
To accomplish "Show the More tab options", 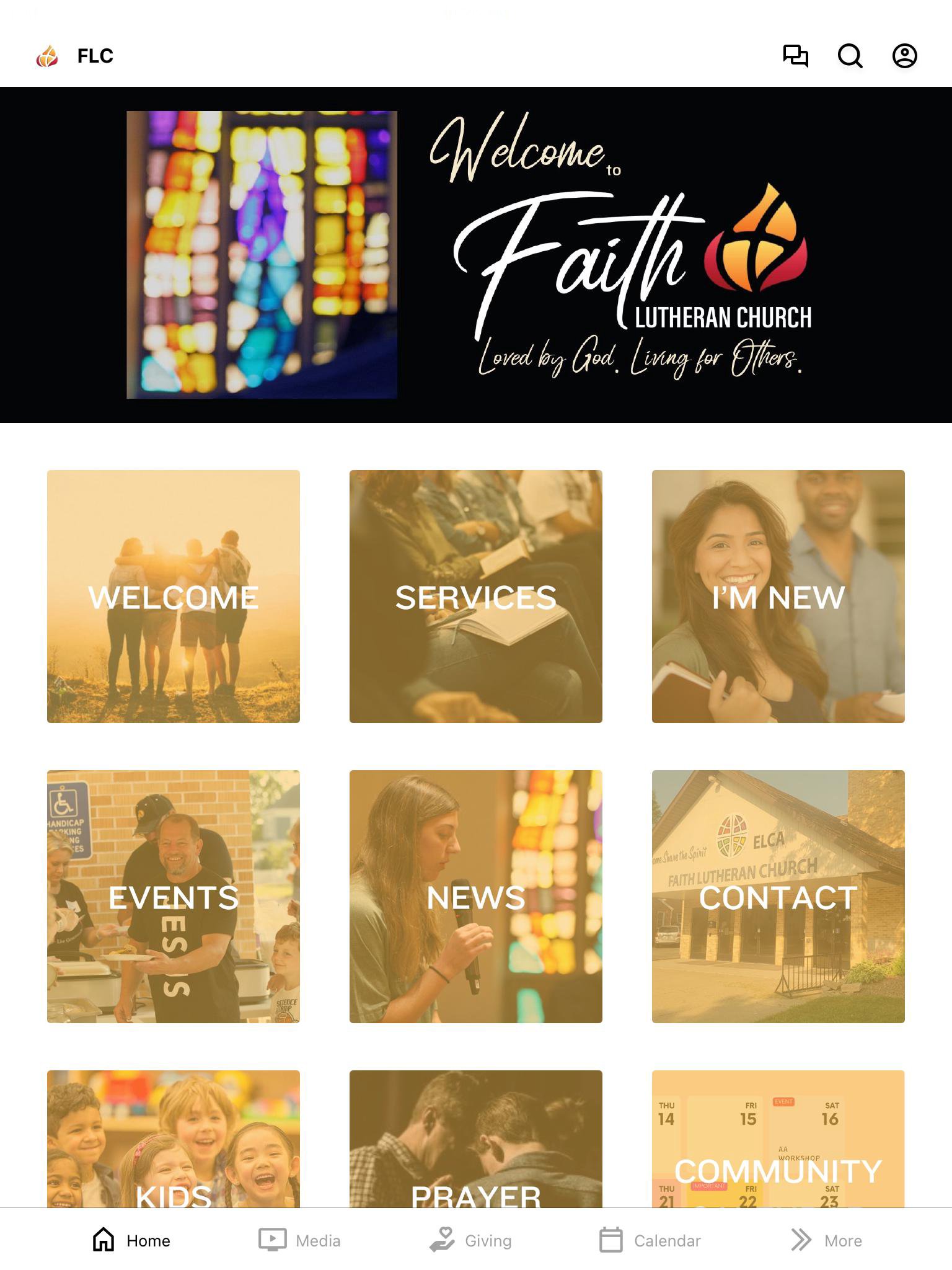I will coord(827,1240).
